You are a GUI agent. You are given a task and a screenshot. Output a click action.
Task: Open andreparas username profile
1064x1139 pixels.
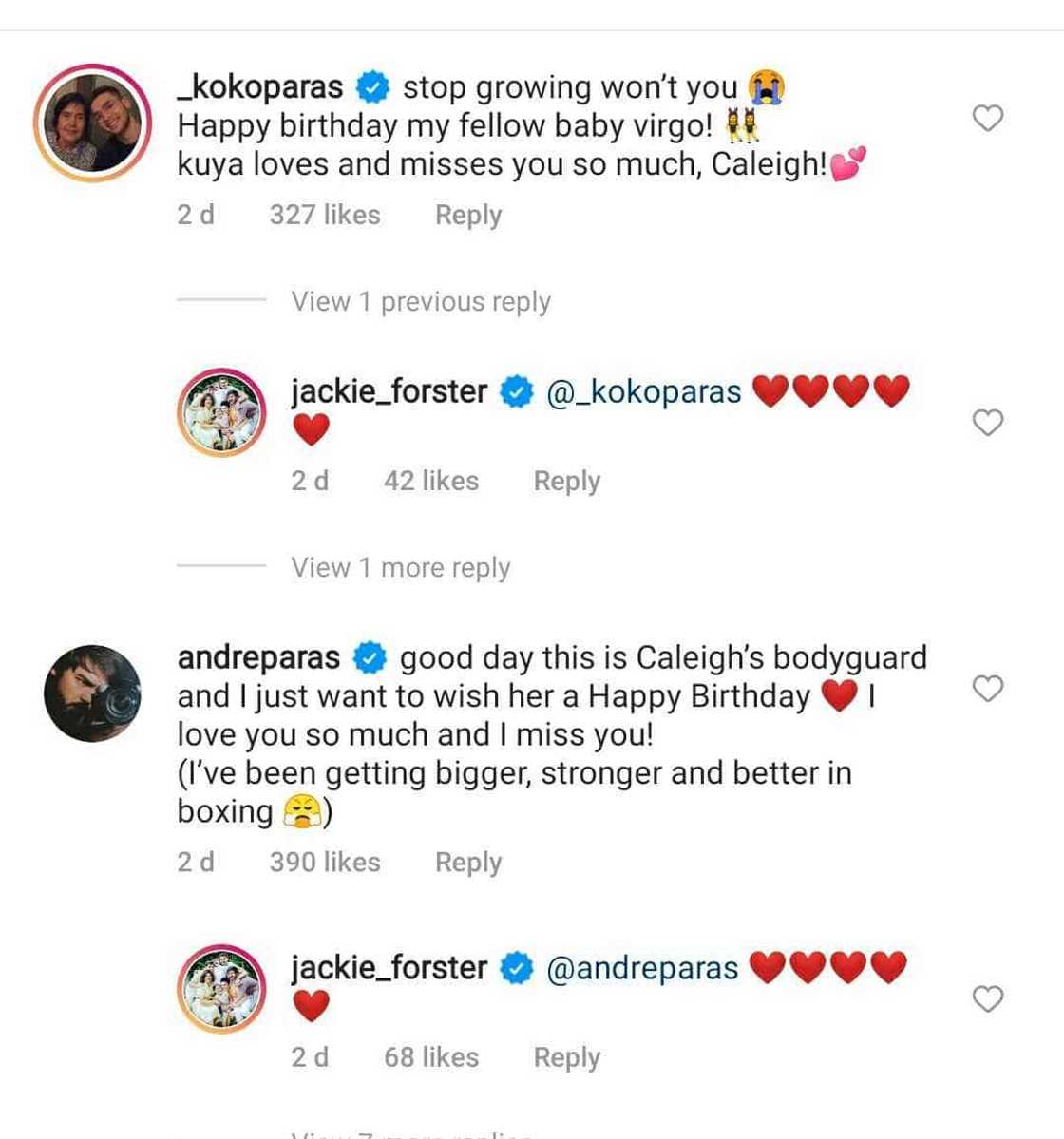click(x=258, y=657)
